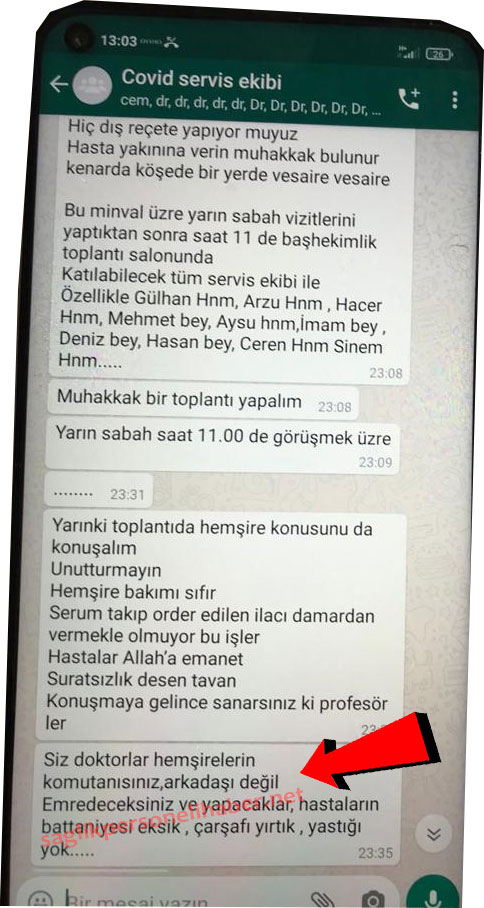Go back from the Covid servis ekibi chat
The height and width of the screenshot is (908, 484).
[59, 85]
